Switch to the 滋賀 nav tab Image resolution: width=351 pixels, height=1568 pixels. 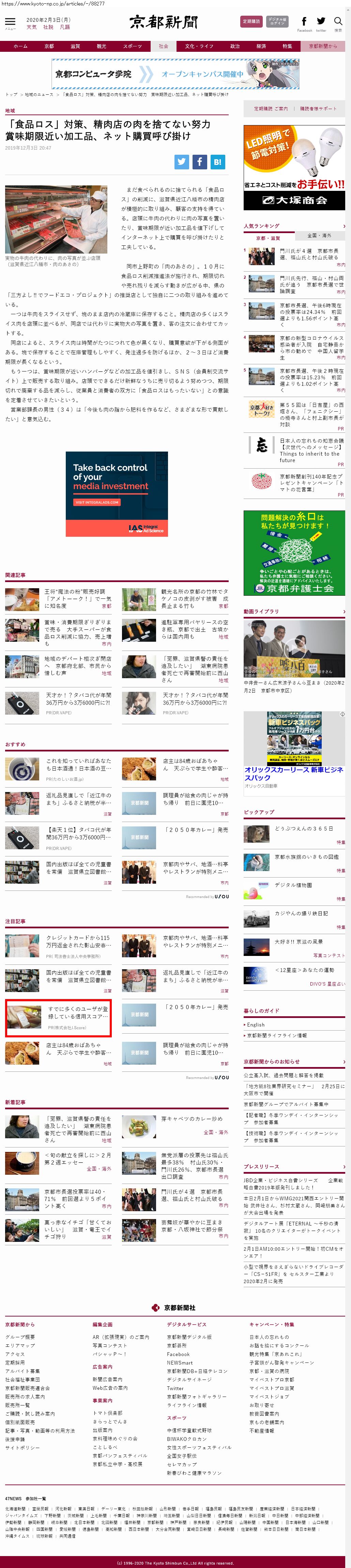click(x=75, y=46)
